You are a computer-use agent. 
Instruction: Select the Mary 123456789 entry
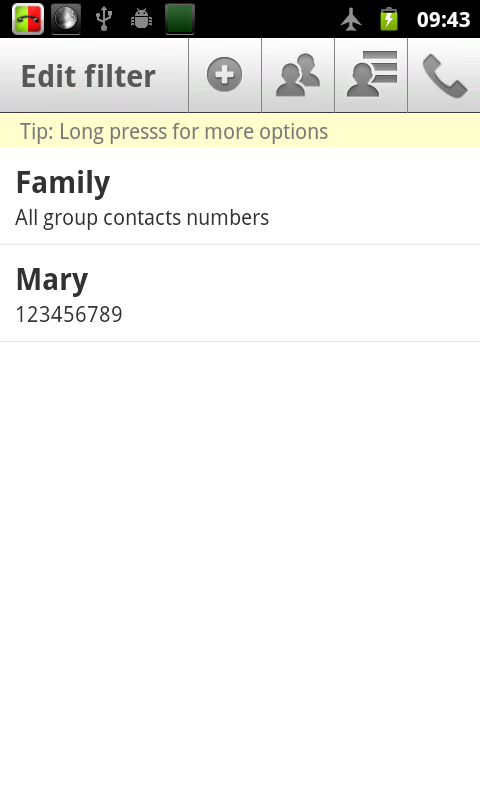pos(240,293)
